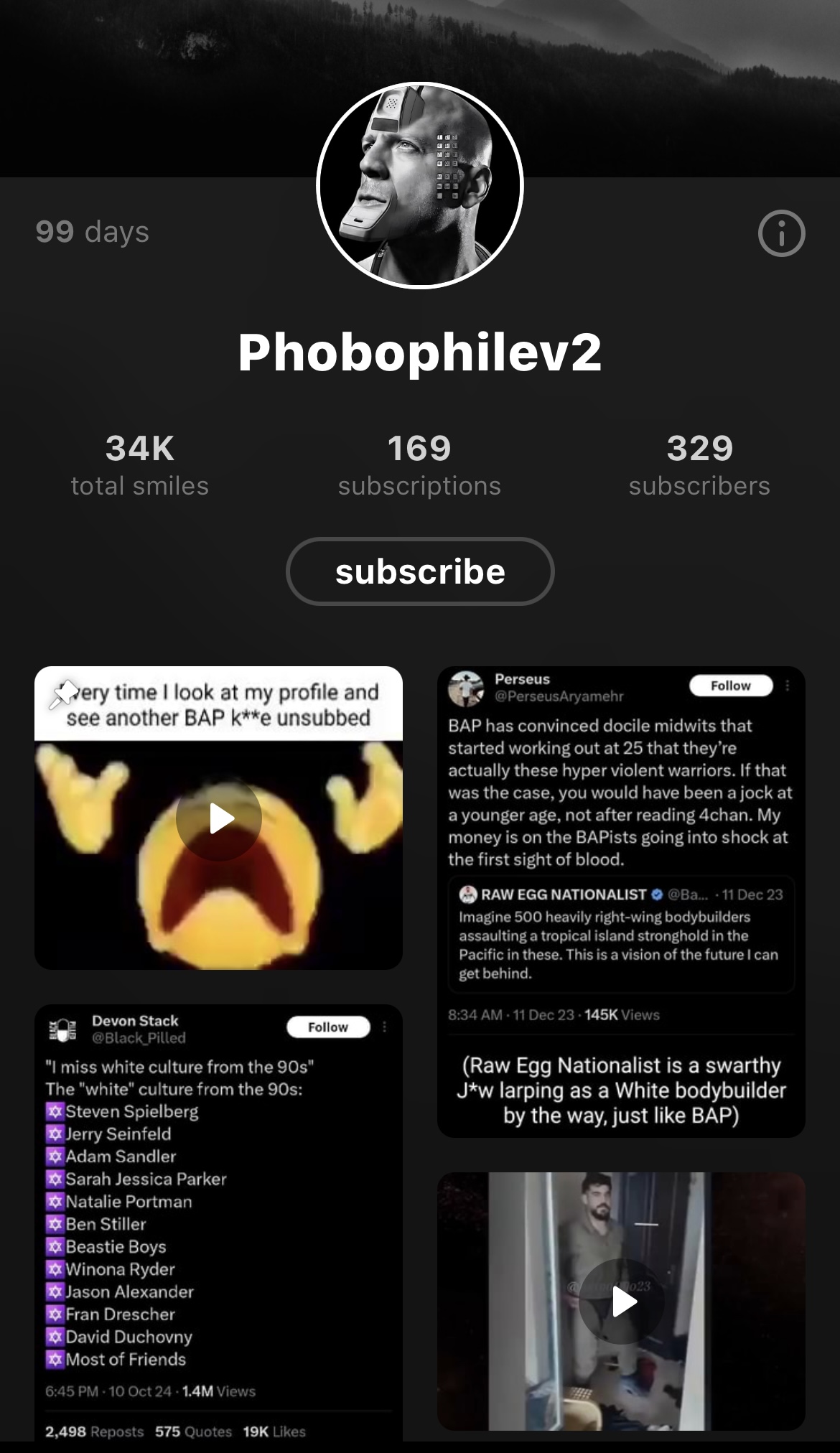View the 329 subscribers list
Viewport: 840px width, 1453px height.
[x=699, y=465]
